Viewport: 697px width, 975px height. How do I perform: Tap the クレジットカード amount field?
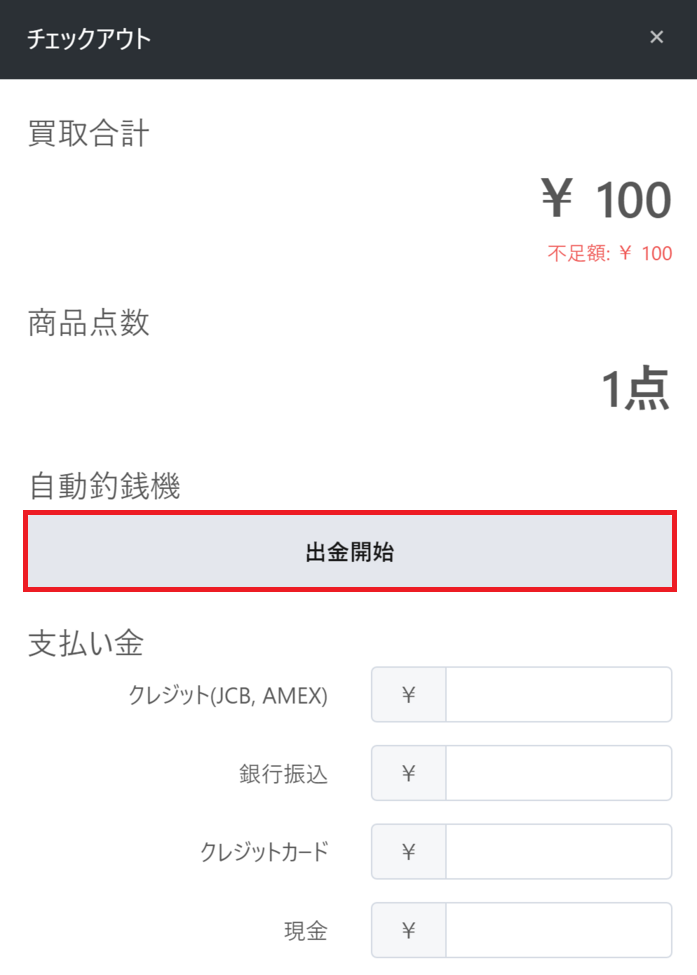tap(557, 852)
